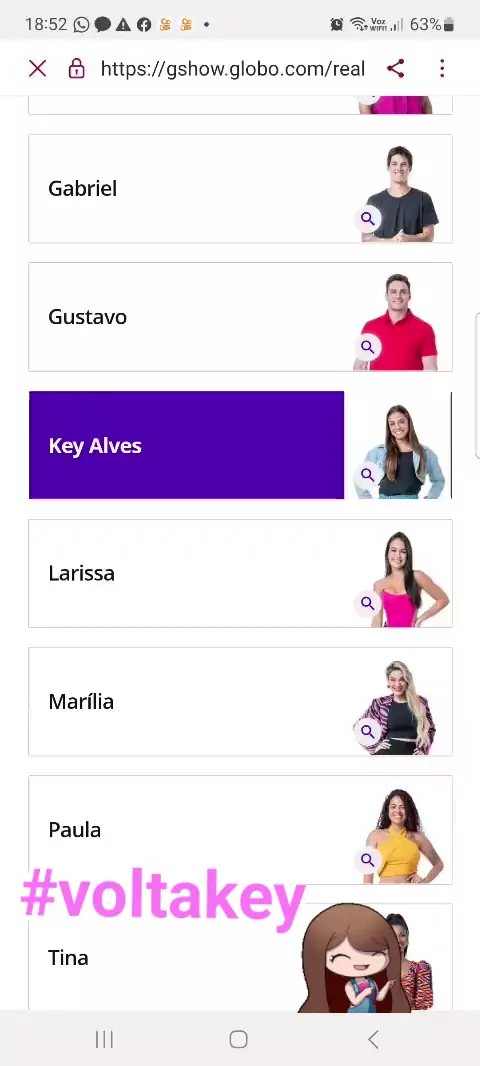The height and width of the screenshot is (1066, 480).
Task: Go back with the system back button
Action: (x=373, y=1039)
